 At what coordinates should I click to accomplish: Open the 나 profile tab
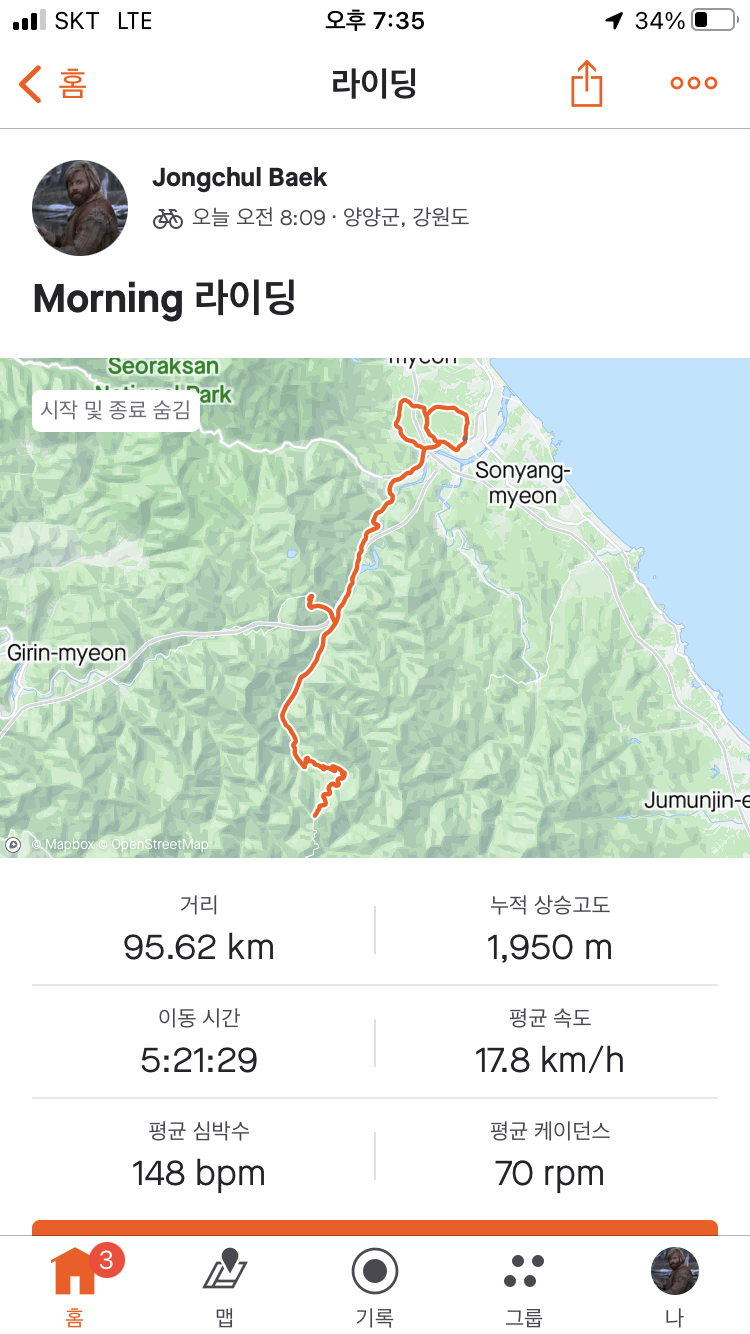click(x=674, y=1285)
